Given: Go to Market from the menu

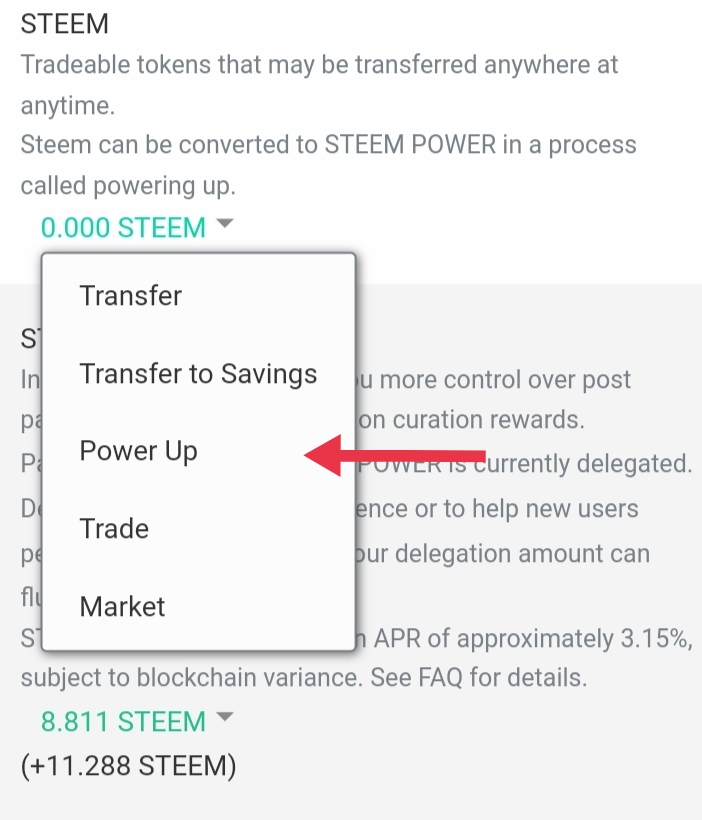Looking at the screenshot, I should (x=122, y=606).
